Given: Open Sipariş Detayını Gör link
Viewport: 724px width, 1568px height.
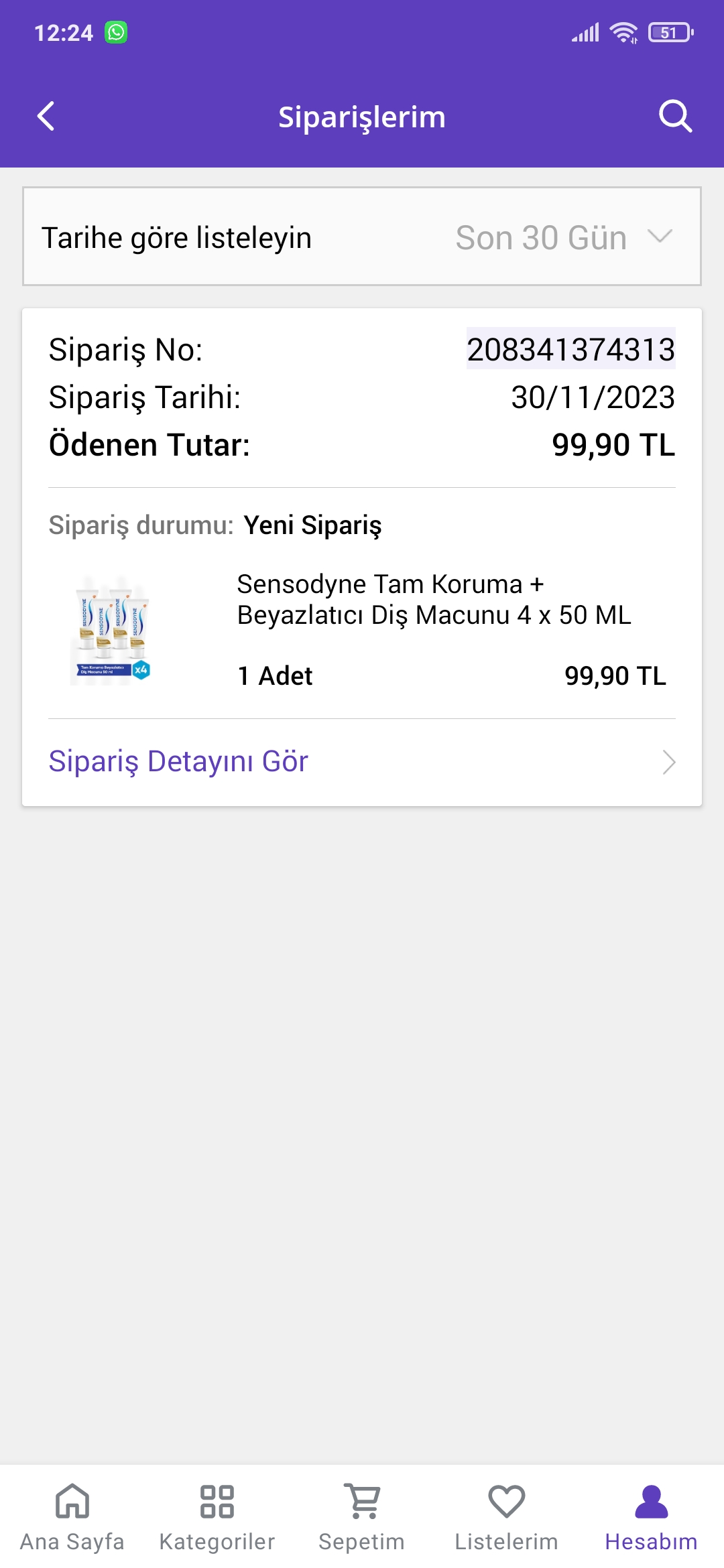Looking at the screenshot, I should point(178,761).
